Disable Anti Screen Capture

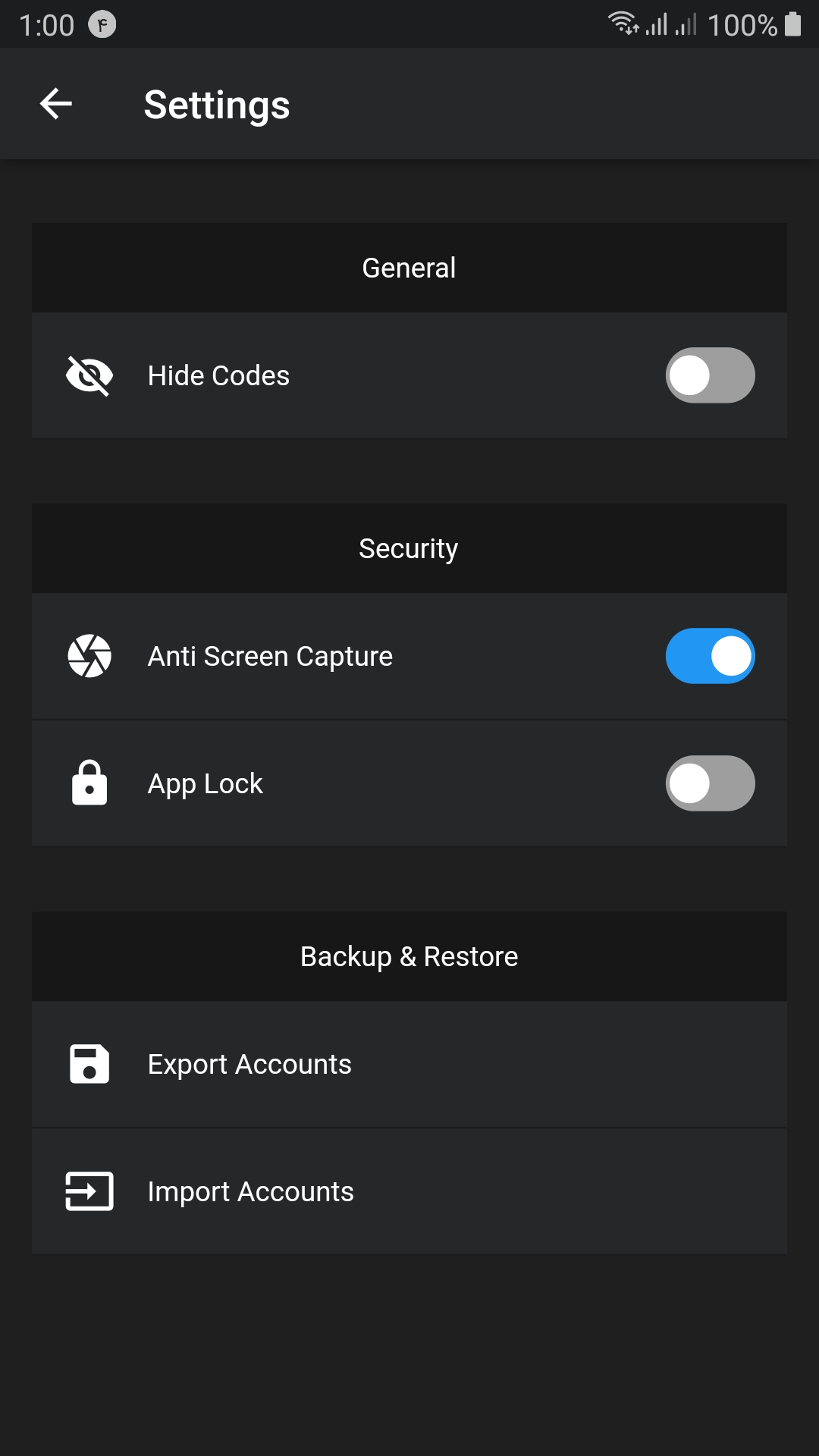point(710,655)
